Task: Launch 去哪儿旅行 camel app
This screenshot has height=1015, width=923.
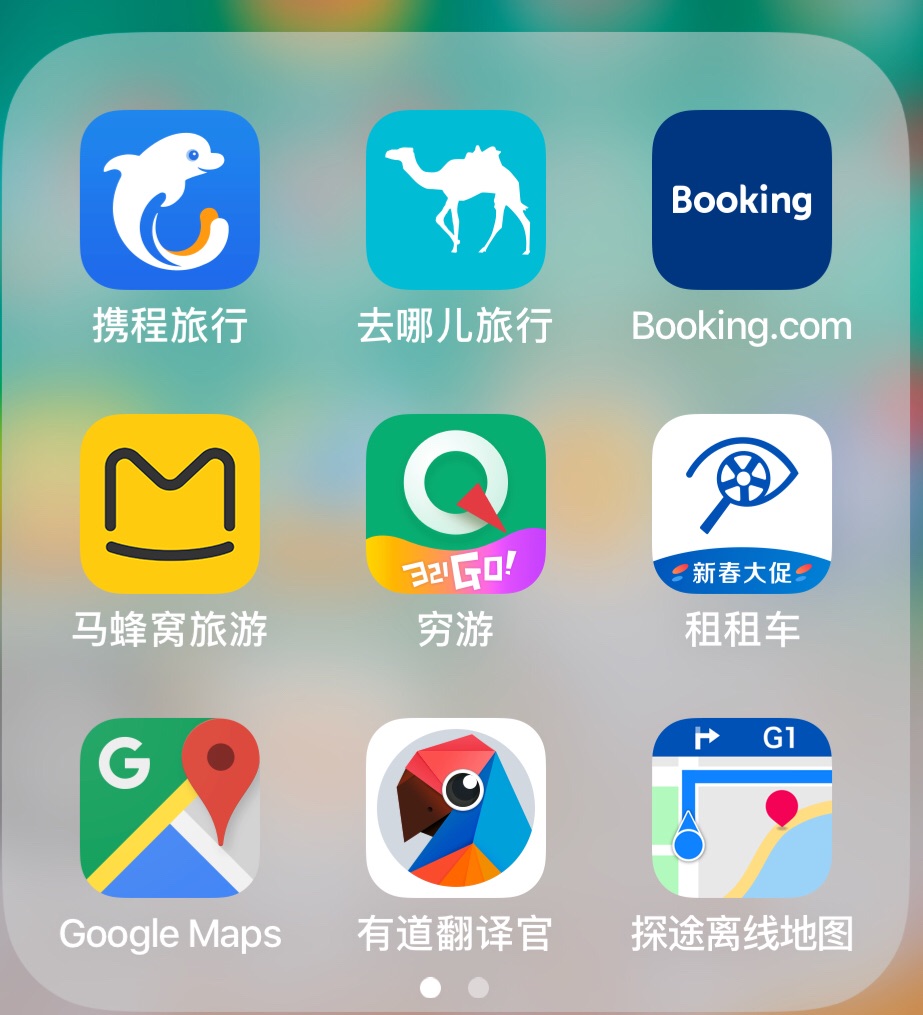Action: coord(456,200)
